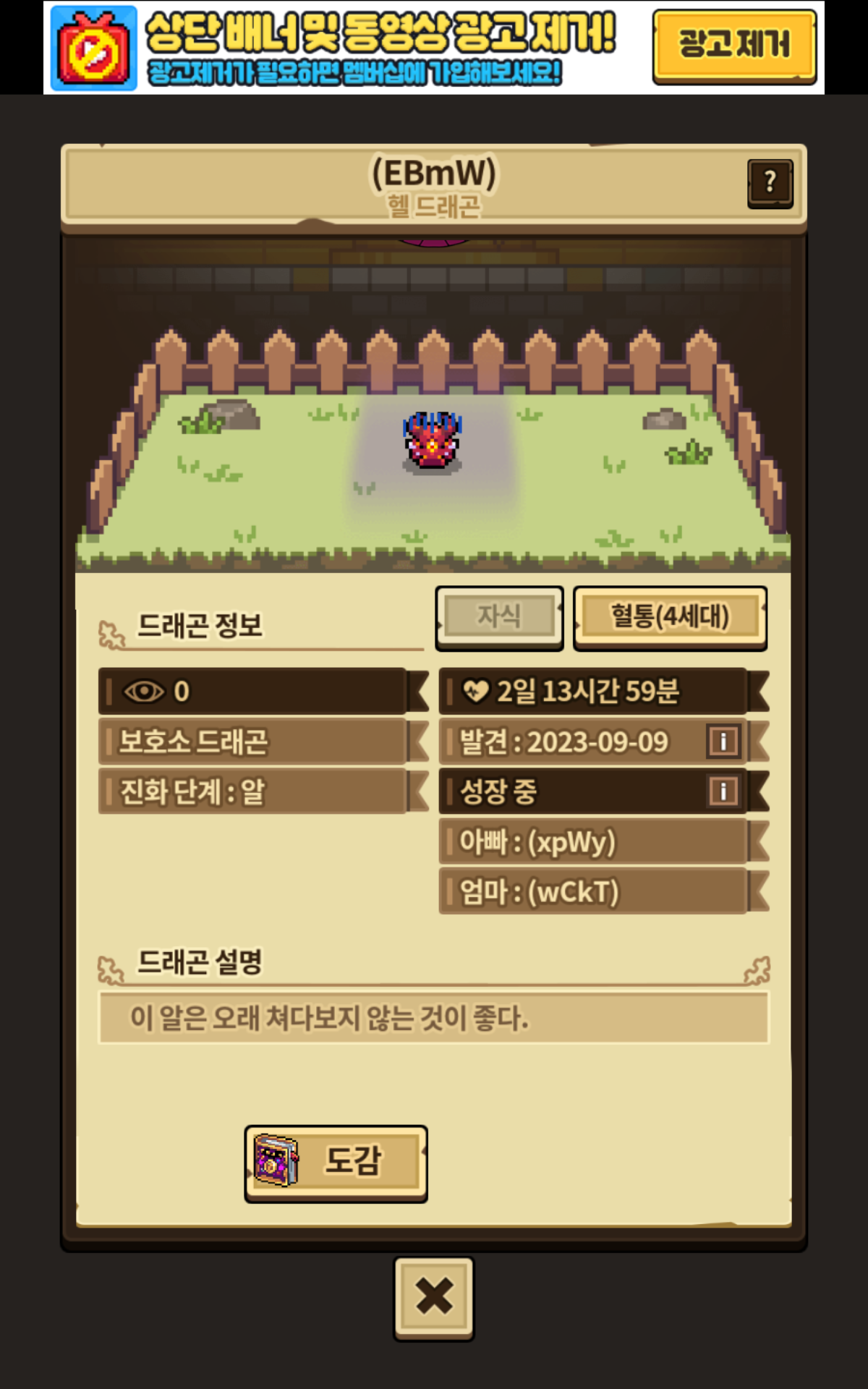Open the question mark help button
The width and height of the screenshot is (868, 1389).
(770, 183)
